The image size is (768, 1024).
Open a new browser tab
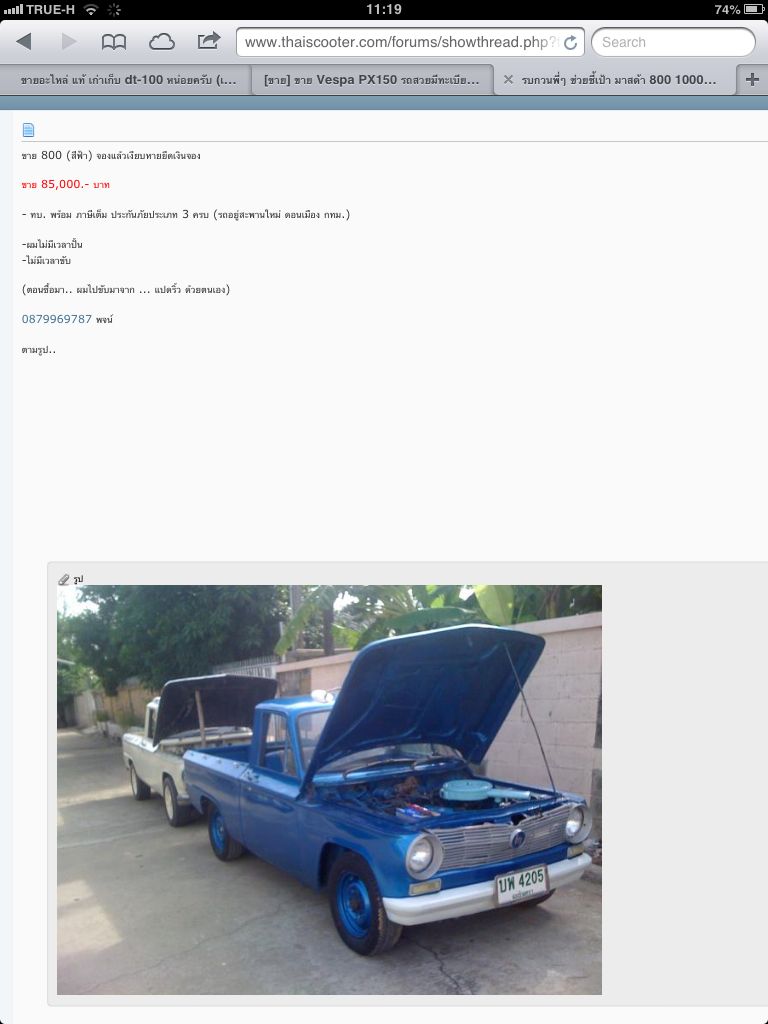coord(752,79)
